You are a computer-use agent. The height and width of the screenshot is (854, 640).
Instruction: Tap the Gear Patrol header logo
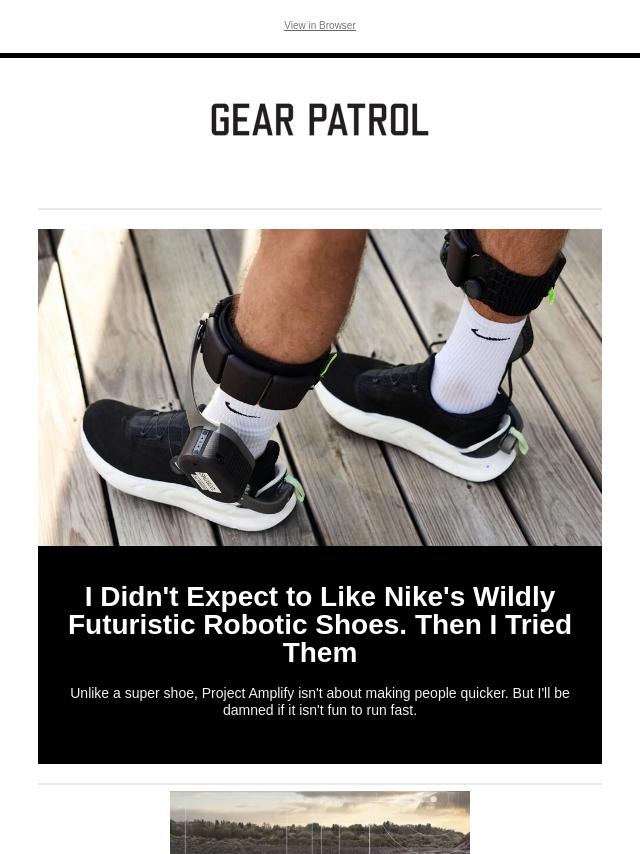(320, 120)
